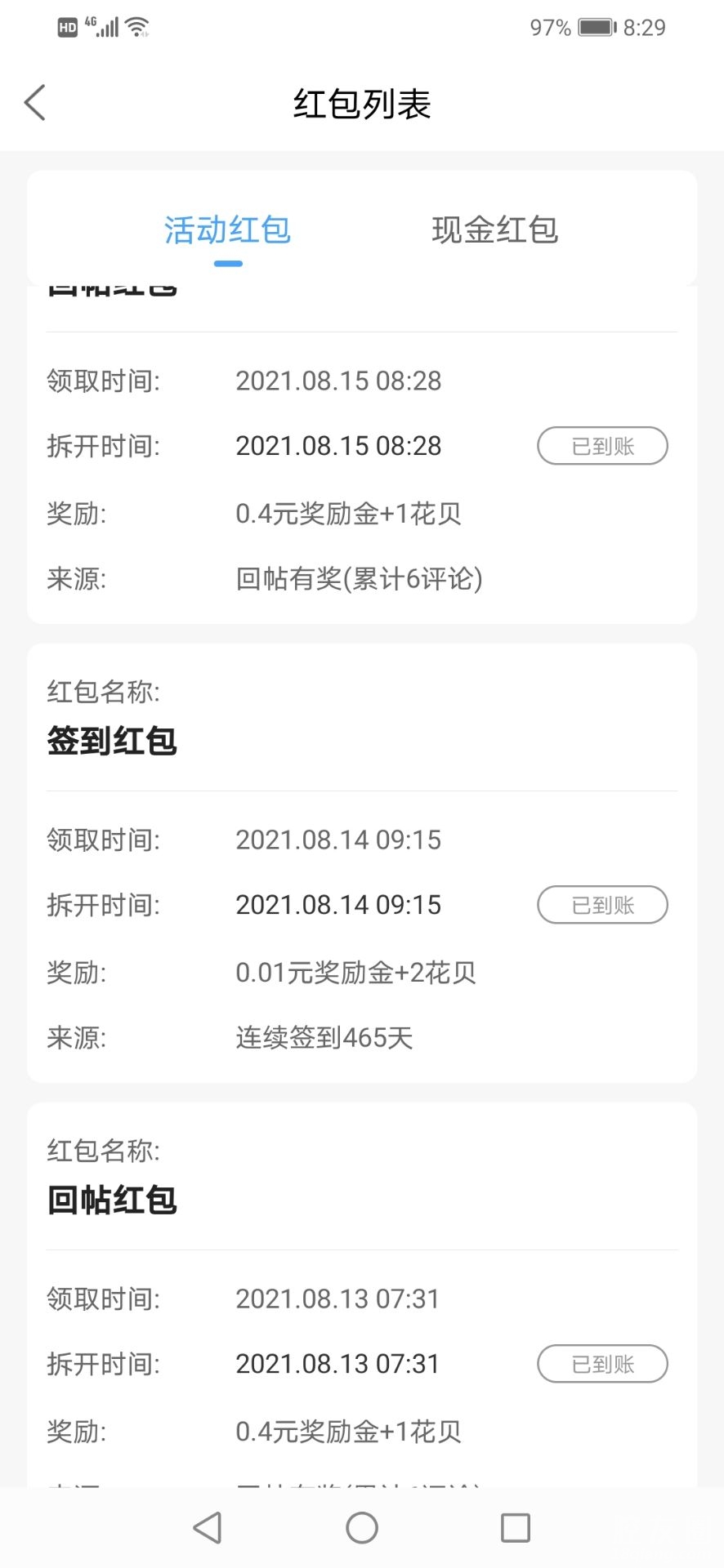Select the 活动红包 tab

pyautogui.click(x=227, y=230)
